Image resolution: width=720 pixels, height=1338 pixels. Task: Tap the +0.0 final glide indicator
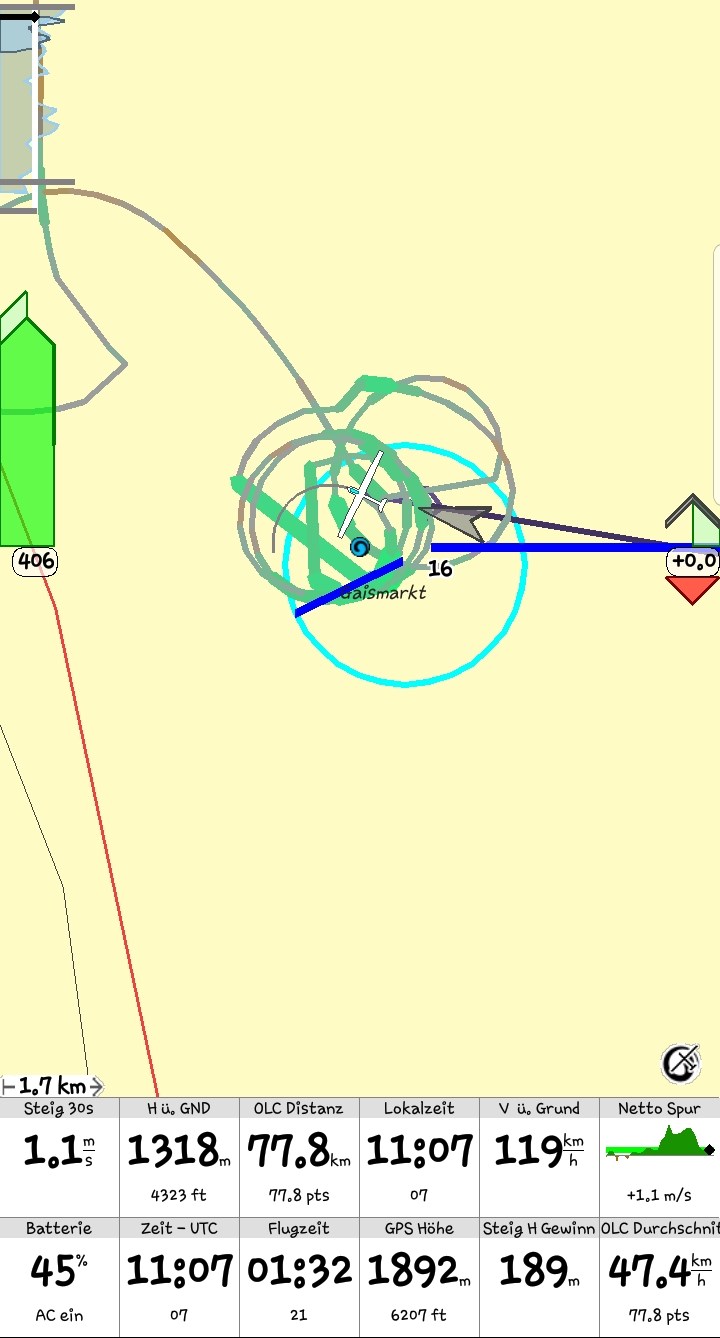coord(693,561)
